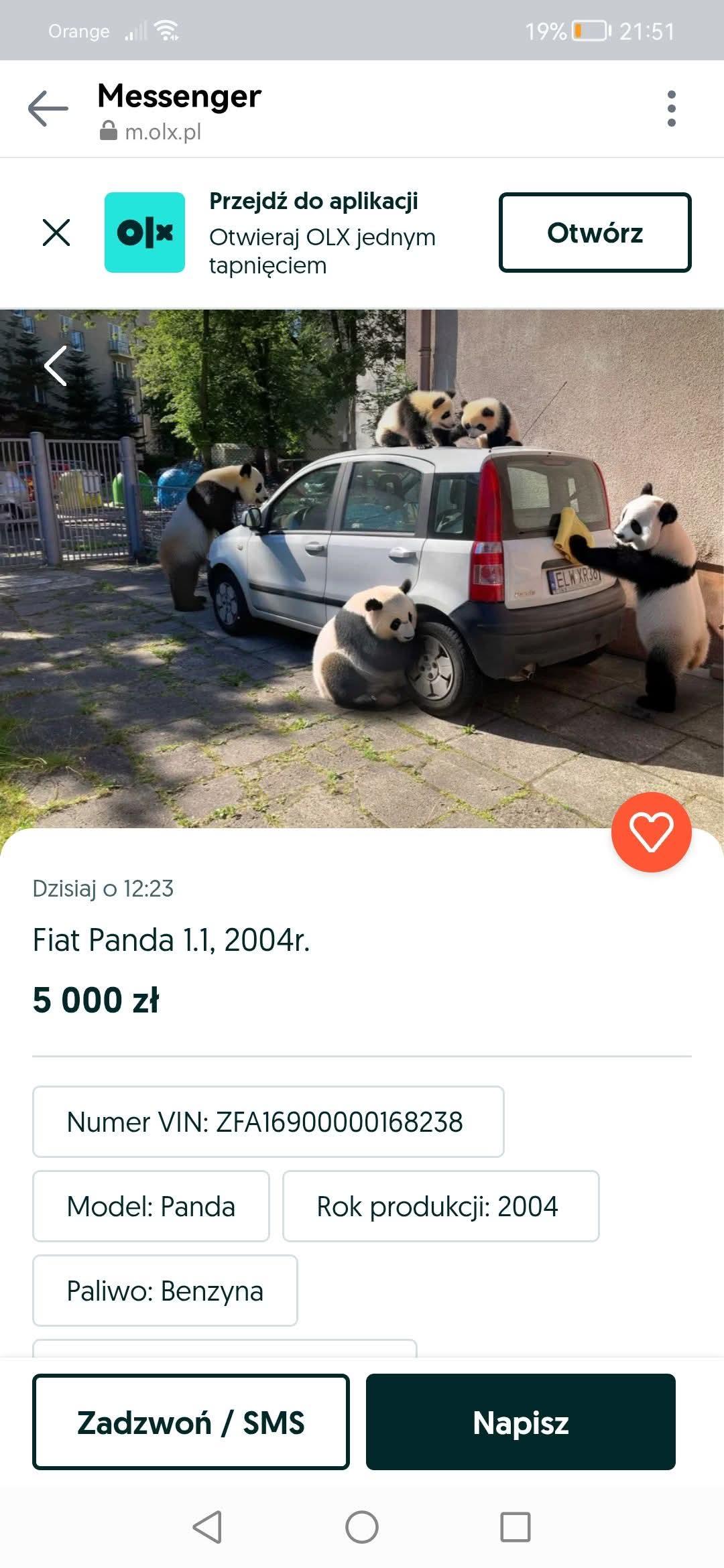Go back from the Messenger browser view

pos(48,108)
